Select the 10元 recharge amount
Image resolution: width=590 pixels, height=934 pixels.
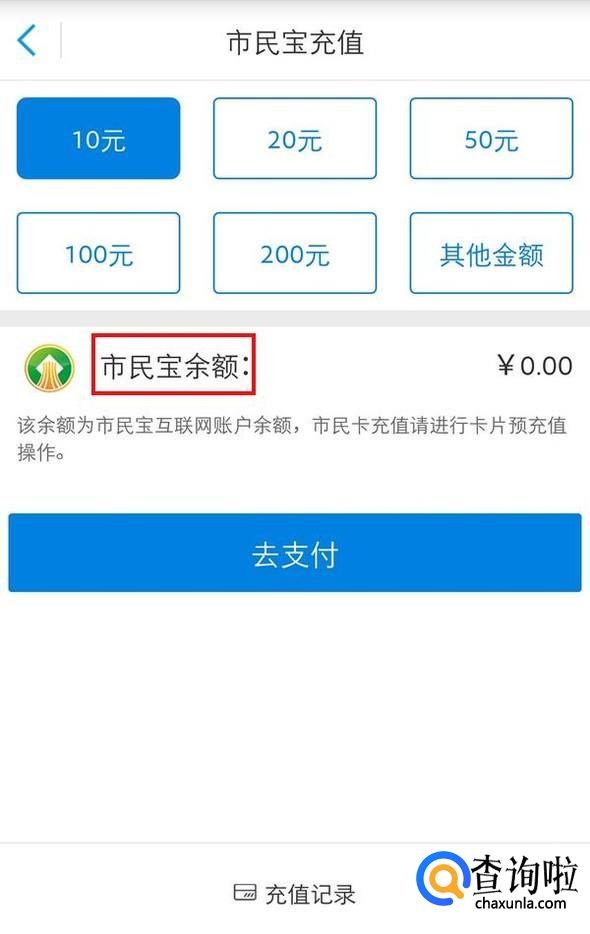[98, 139]
